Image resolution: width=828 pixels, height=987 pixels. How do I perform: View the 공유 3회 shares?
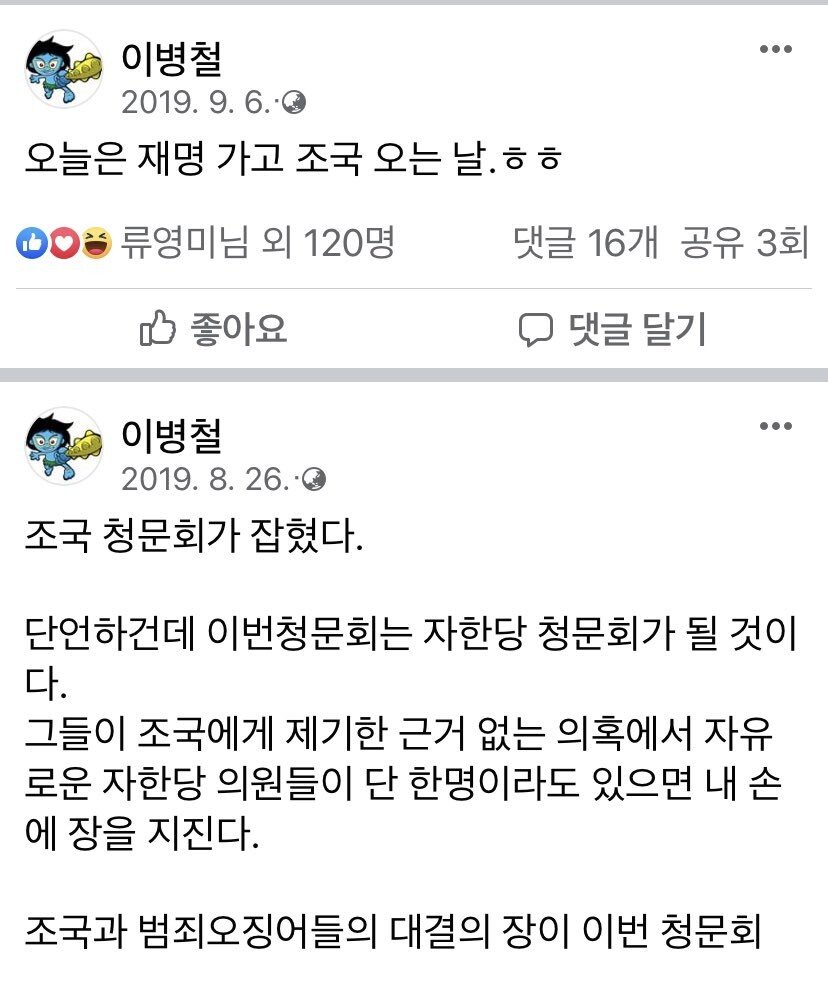744,243
